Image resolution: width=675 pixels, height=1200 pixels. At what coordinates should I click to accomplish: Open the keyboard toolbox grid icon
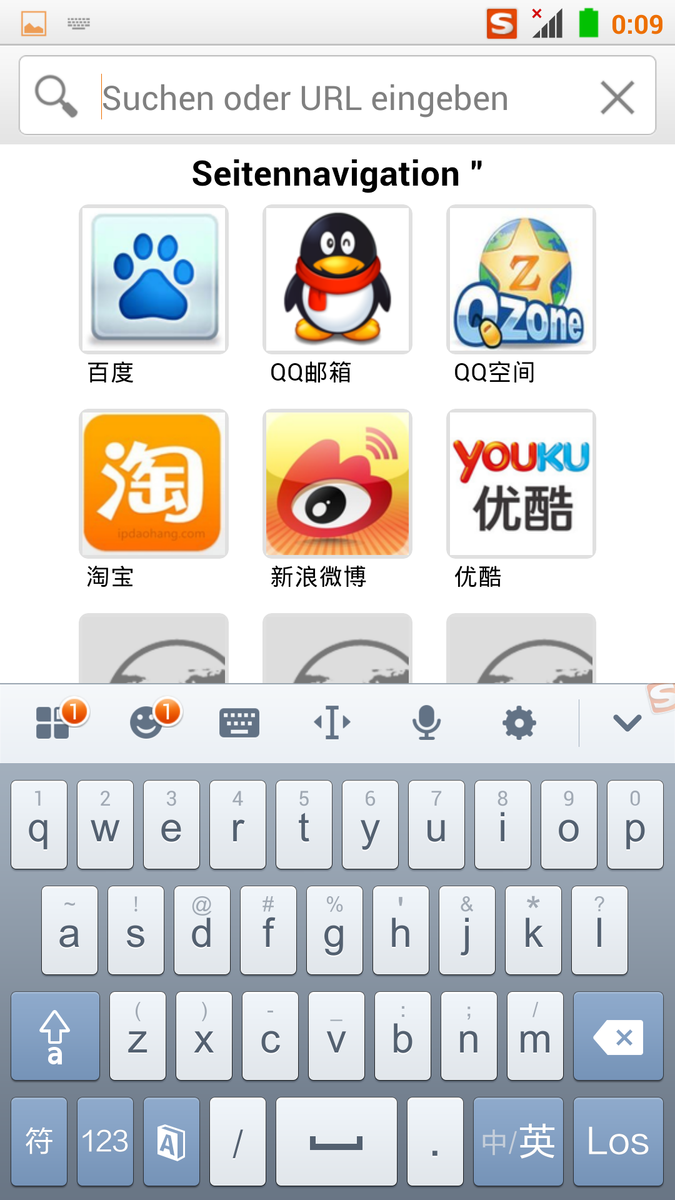point(53,722)
